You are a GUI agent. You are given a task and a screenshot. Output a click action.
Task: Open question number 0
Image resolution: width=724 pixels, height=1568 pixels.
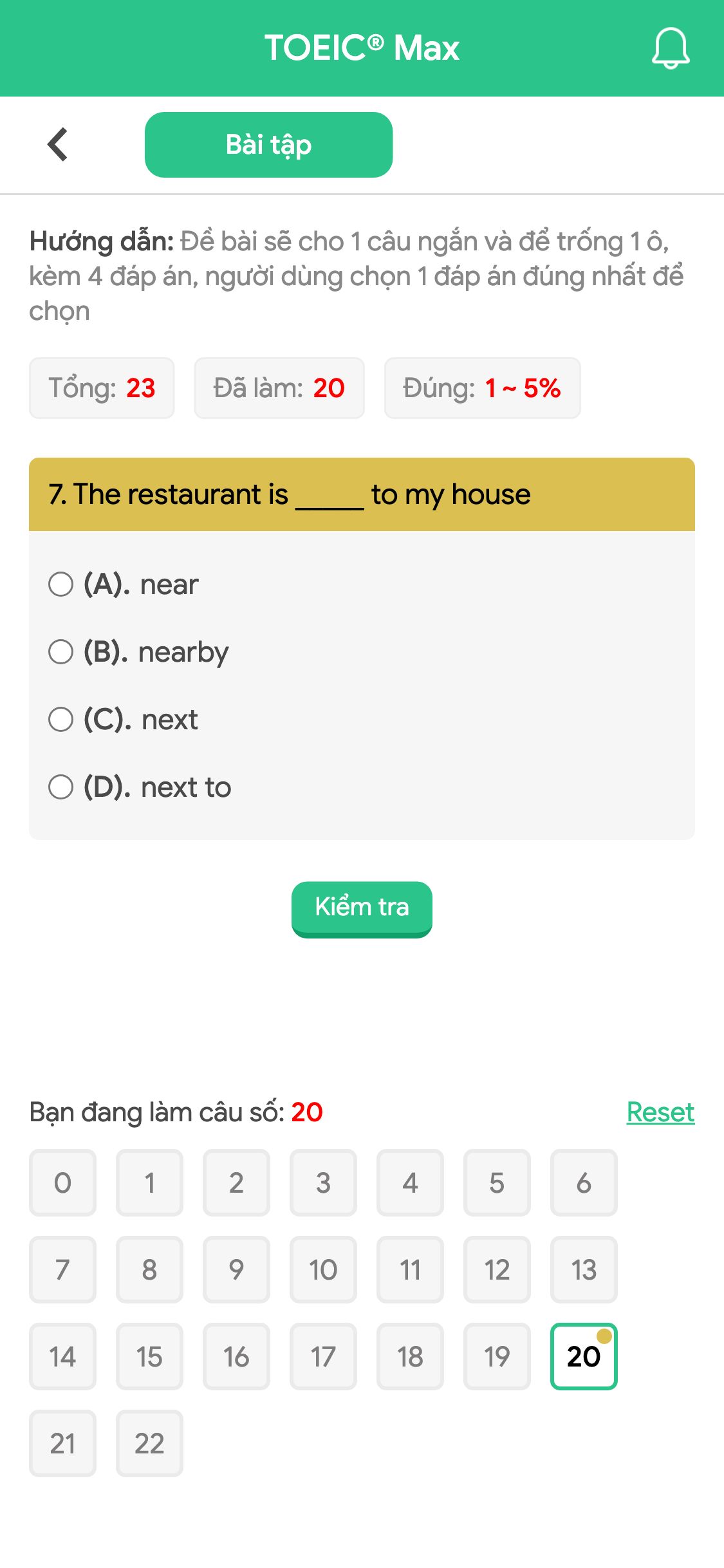(x=62, y=1183)
